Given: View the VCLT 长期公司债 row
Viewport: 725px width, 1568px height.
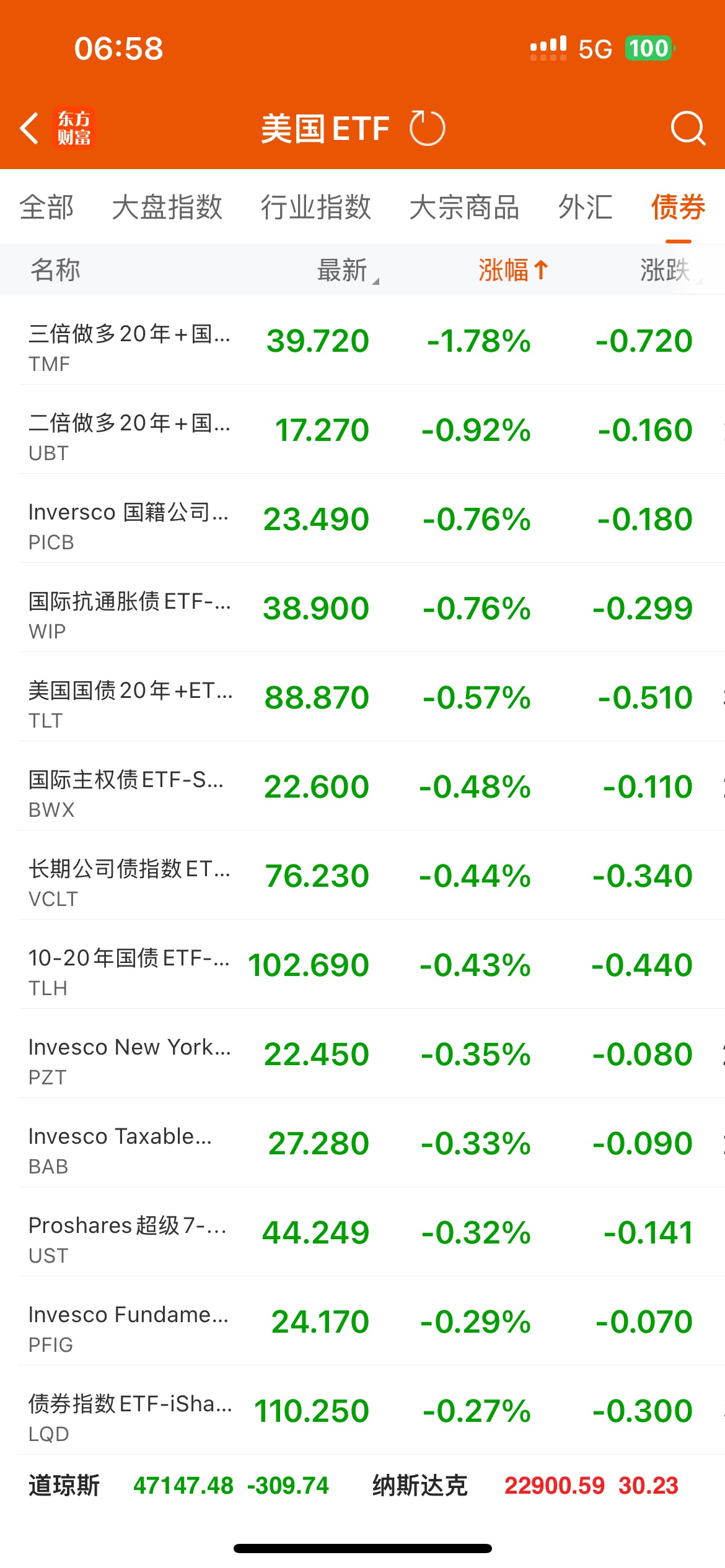Looking at the screenshot, I should [362, 876].
